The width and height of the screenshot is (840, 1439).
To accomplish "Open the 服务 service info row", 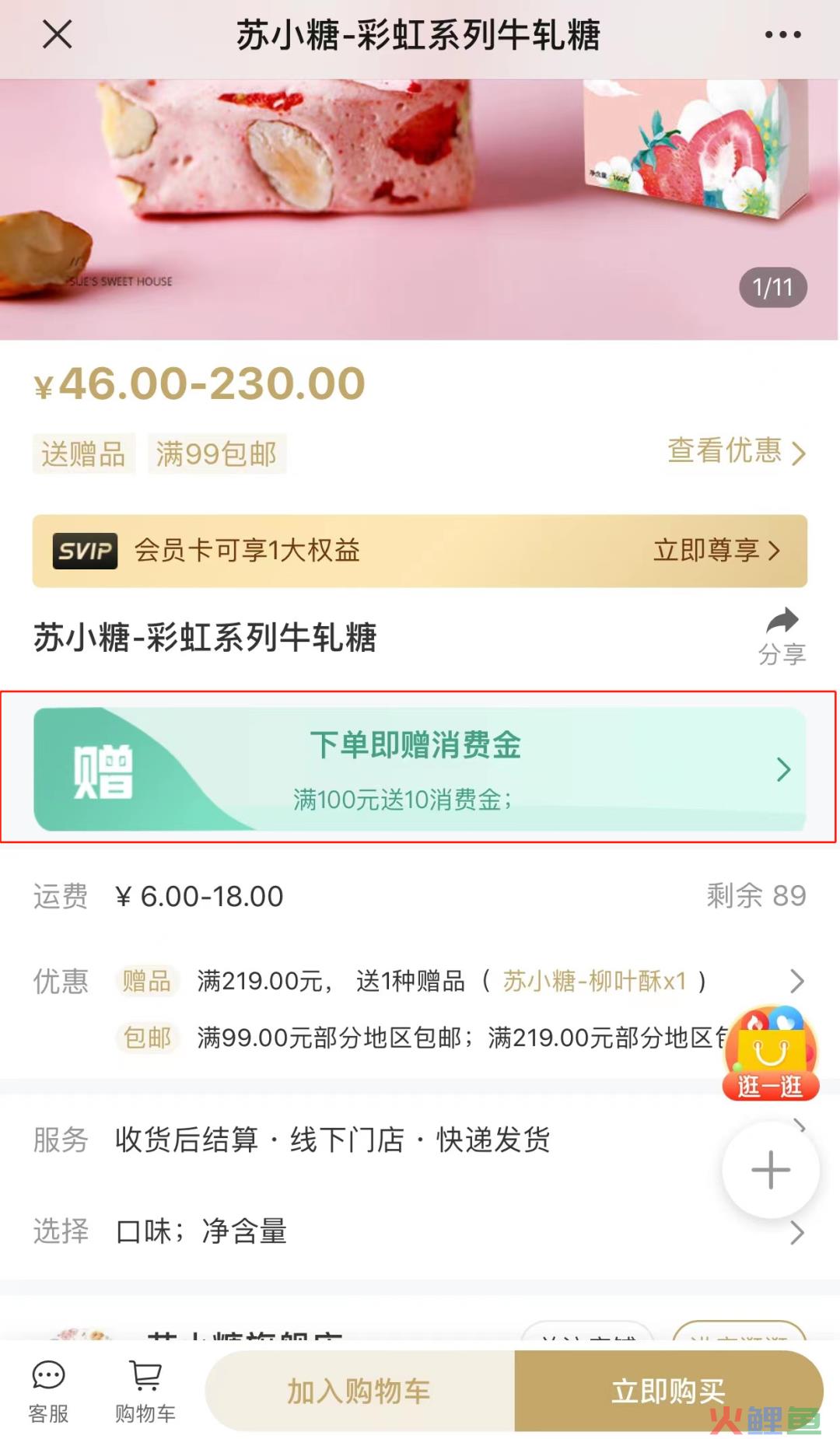I will tap(333, 1140).
